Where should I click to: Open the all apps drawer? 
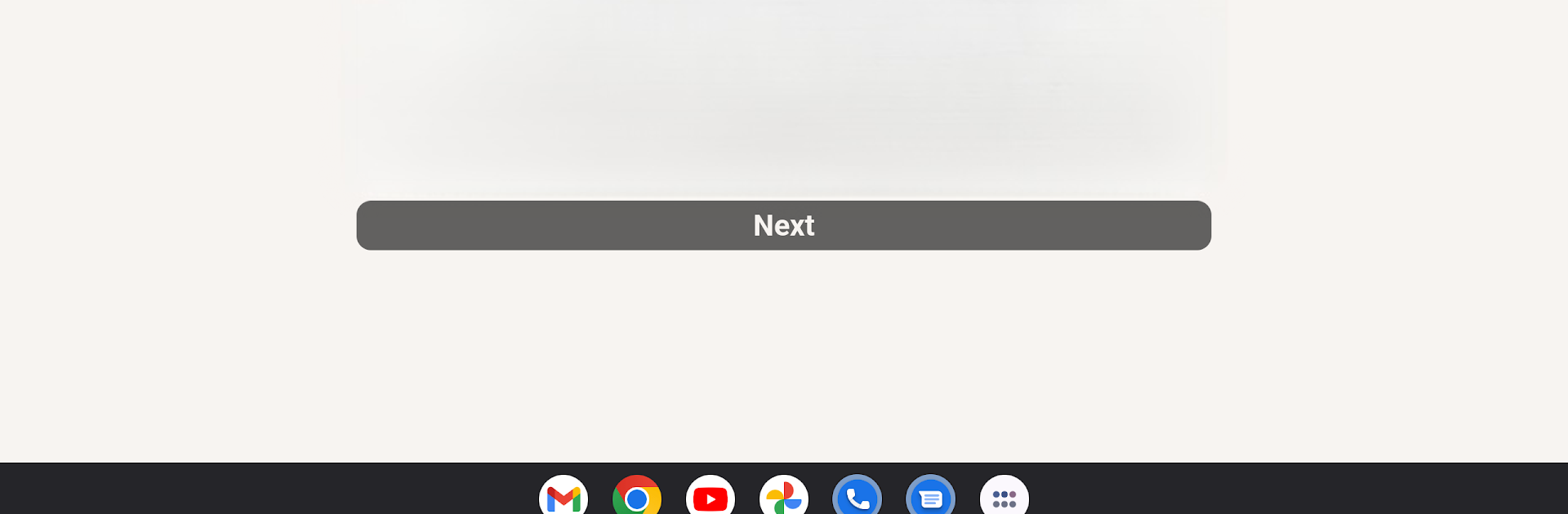click(1004, 497)
